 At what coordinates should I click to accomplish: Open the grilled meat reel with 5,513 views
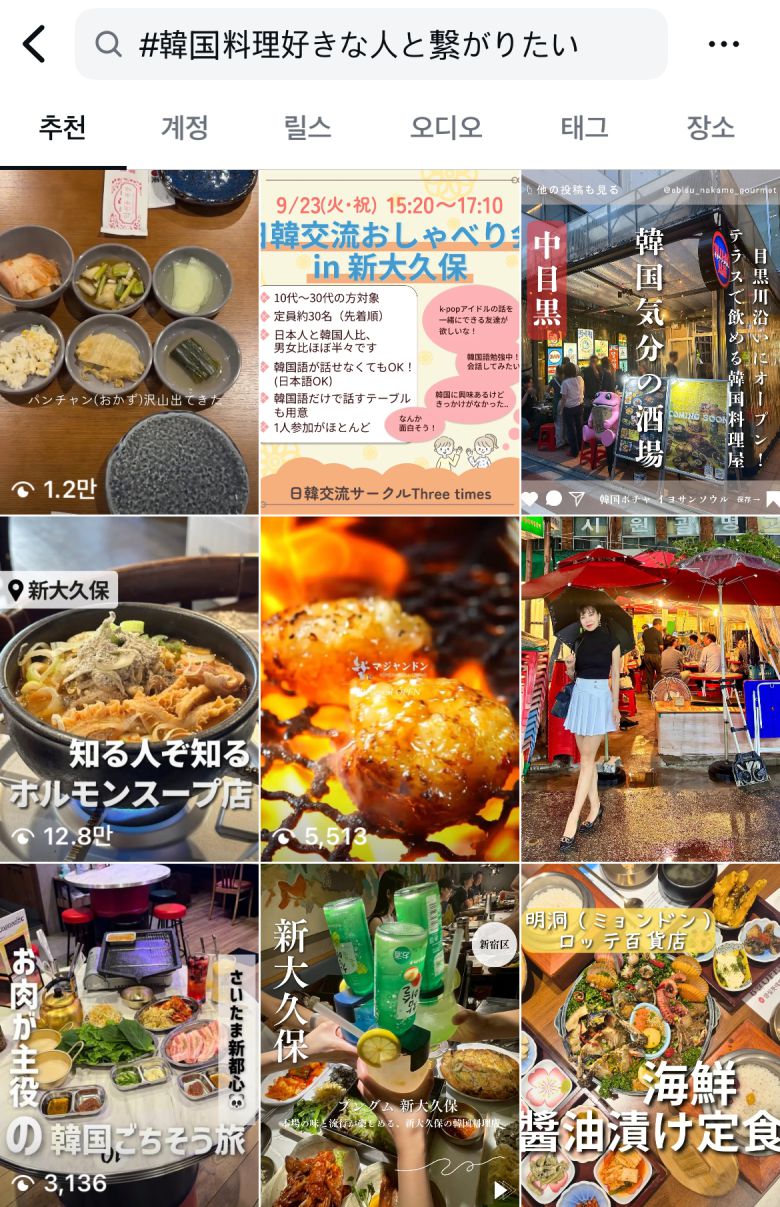390,688
